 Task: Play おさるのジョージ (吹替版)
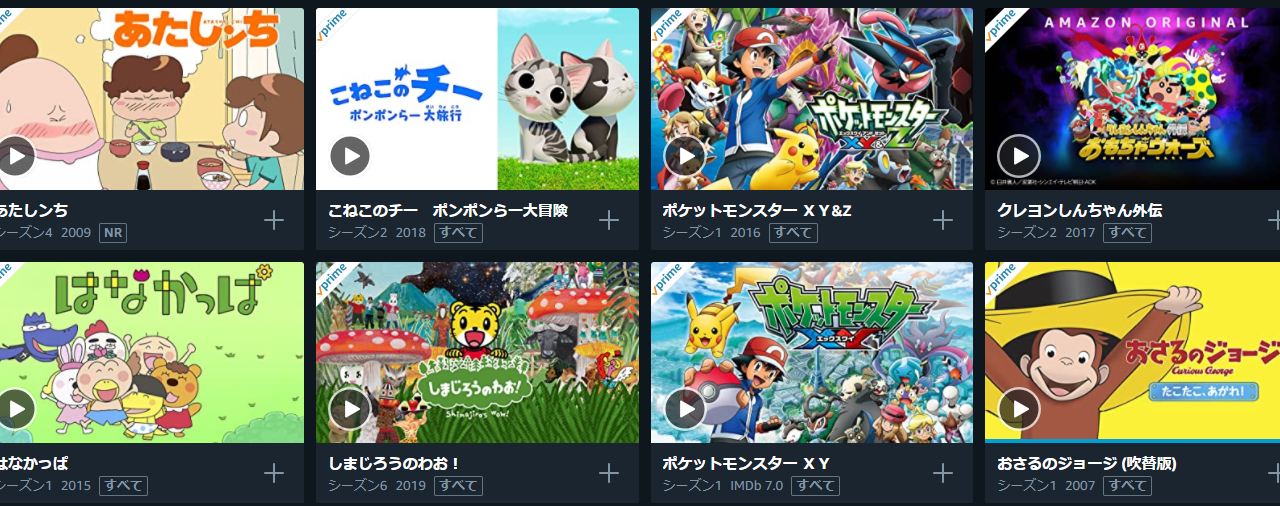(x=1019, y=409)
